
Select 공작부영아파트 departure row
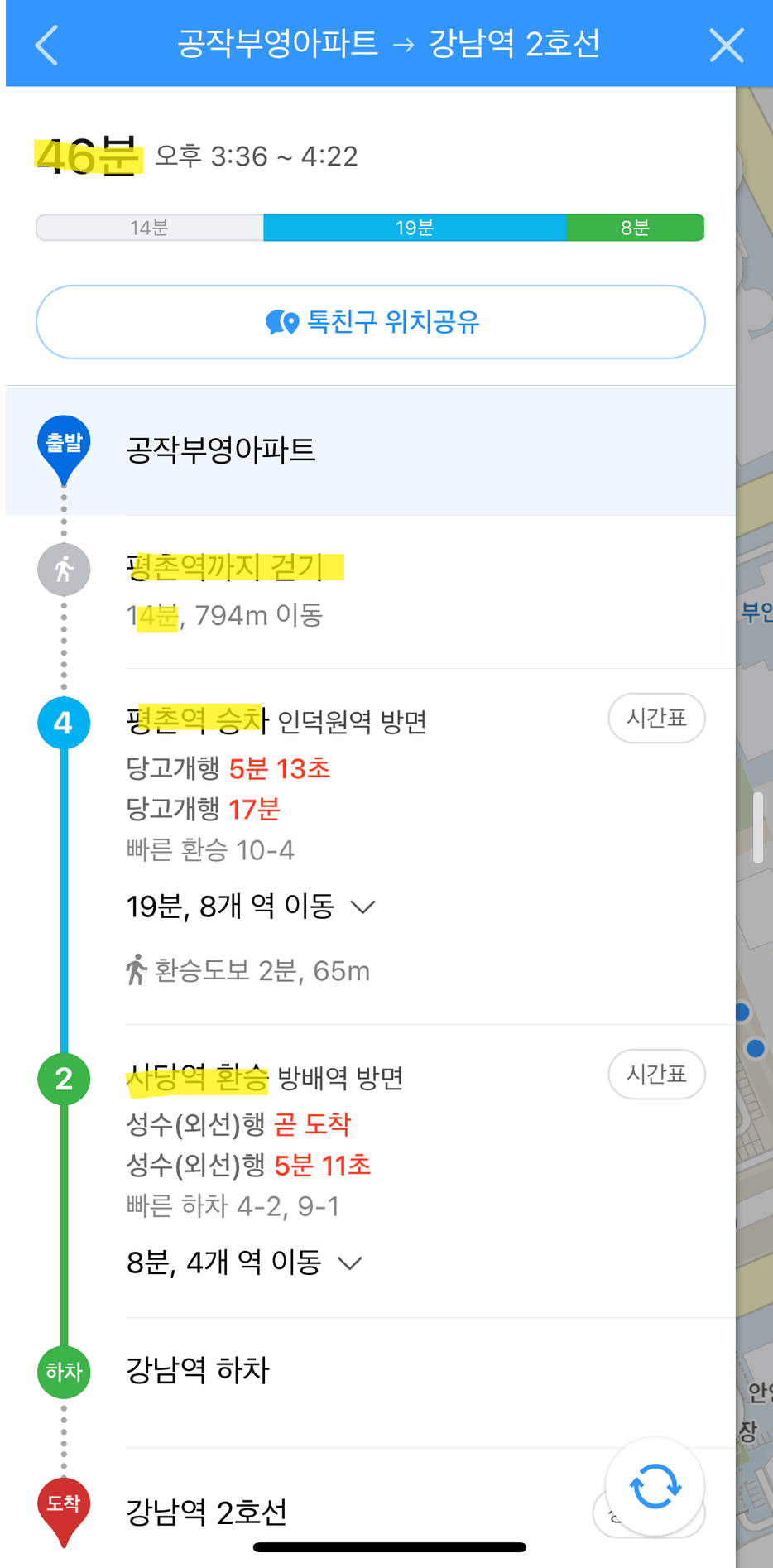coord(371,450)
